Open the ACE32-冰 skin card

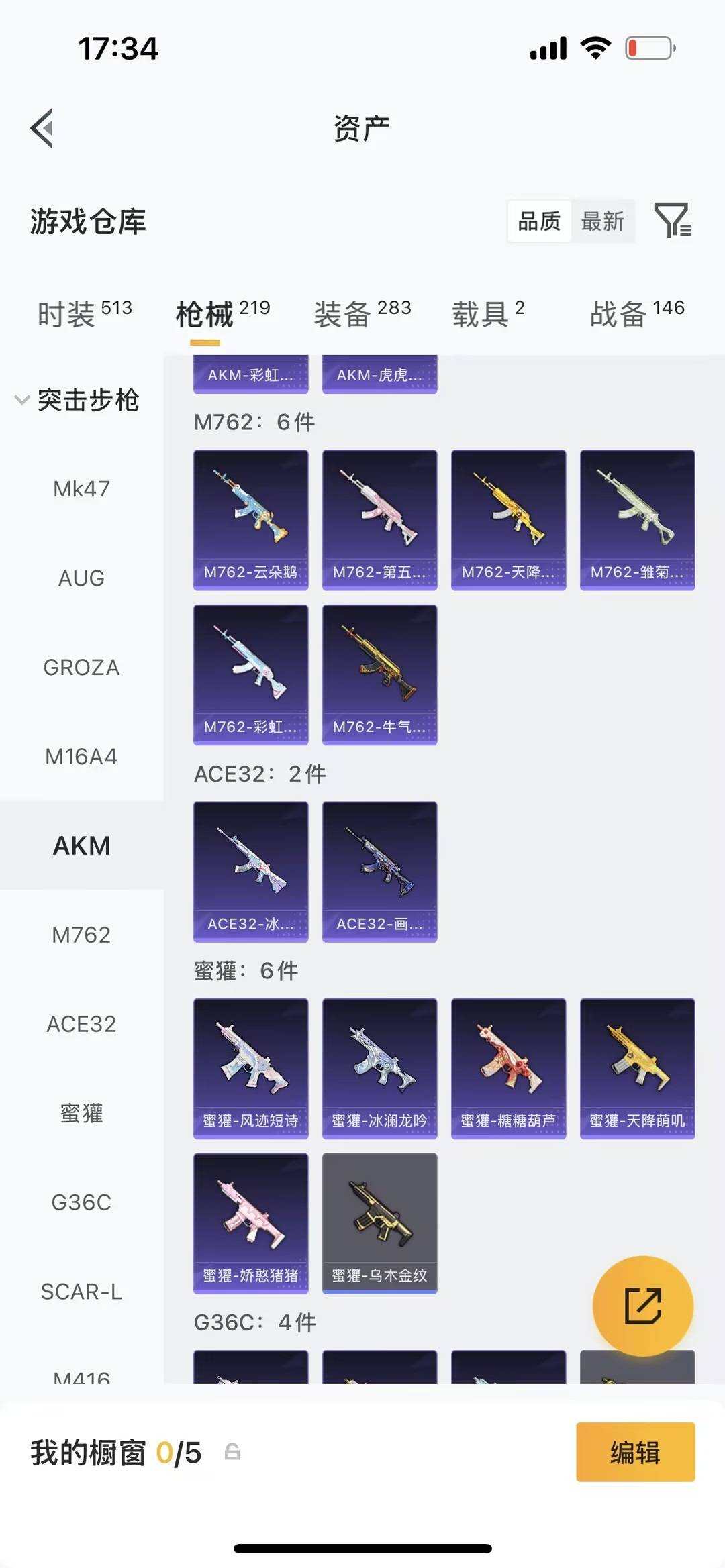click(250, 872)
